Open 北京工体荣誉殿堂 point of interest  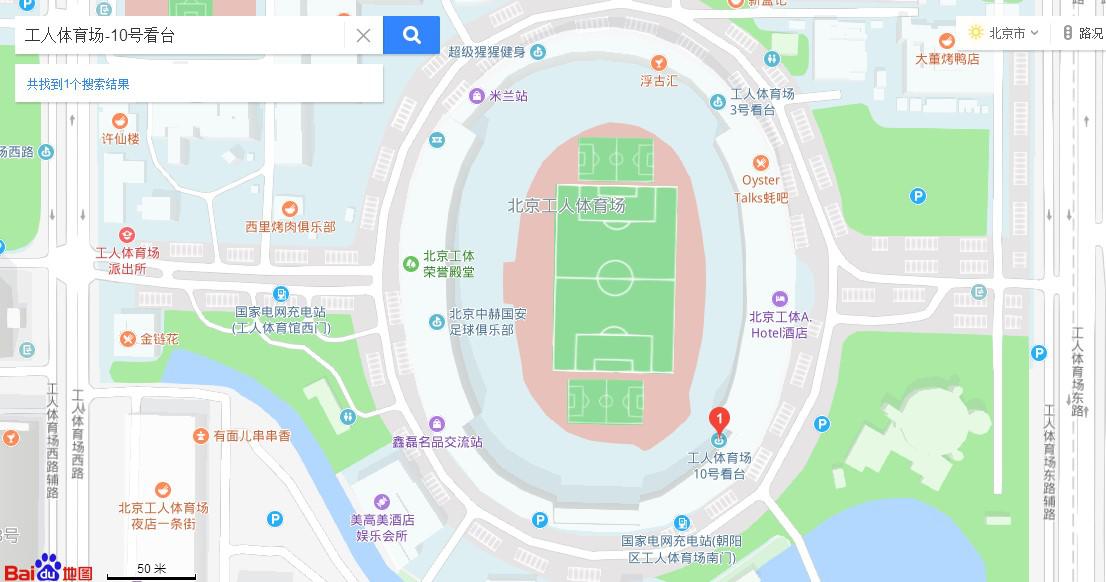410,263
